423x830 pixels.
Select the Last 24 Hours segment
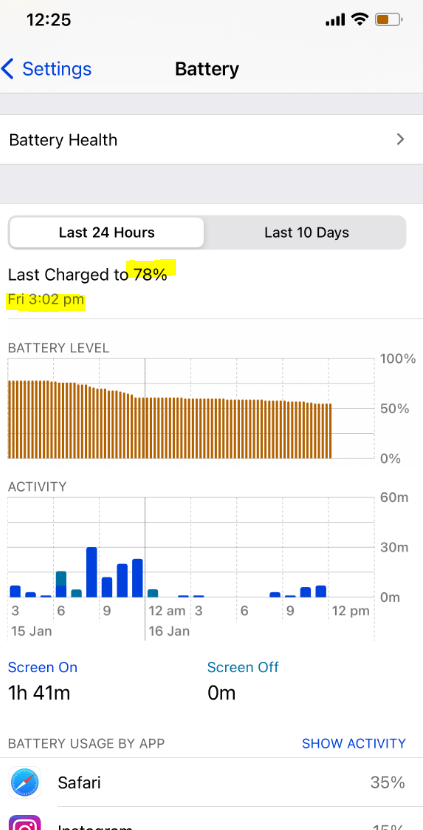click(106, 232)
